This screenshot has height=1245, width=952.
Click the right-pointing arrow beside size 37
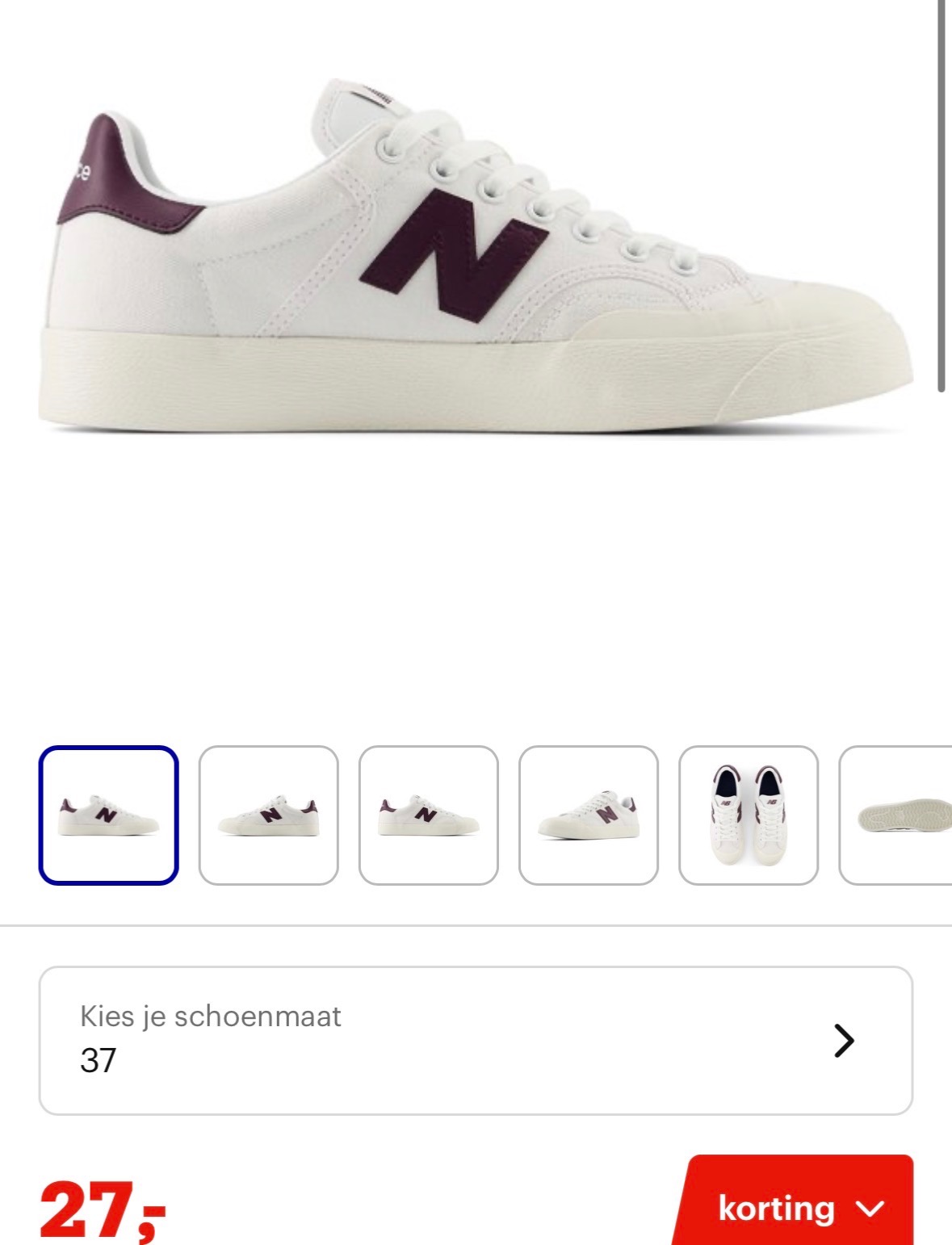[x=845, y=1042]
